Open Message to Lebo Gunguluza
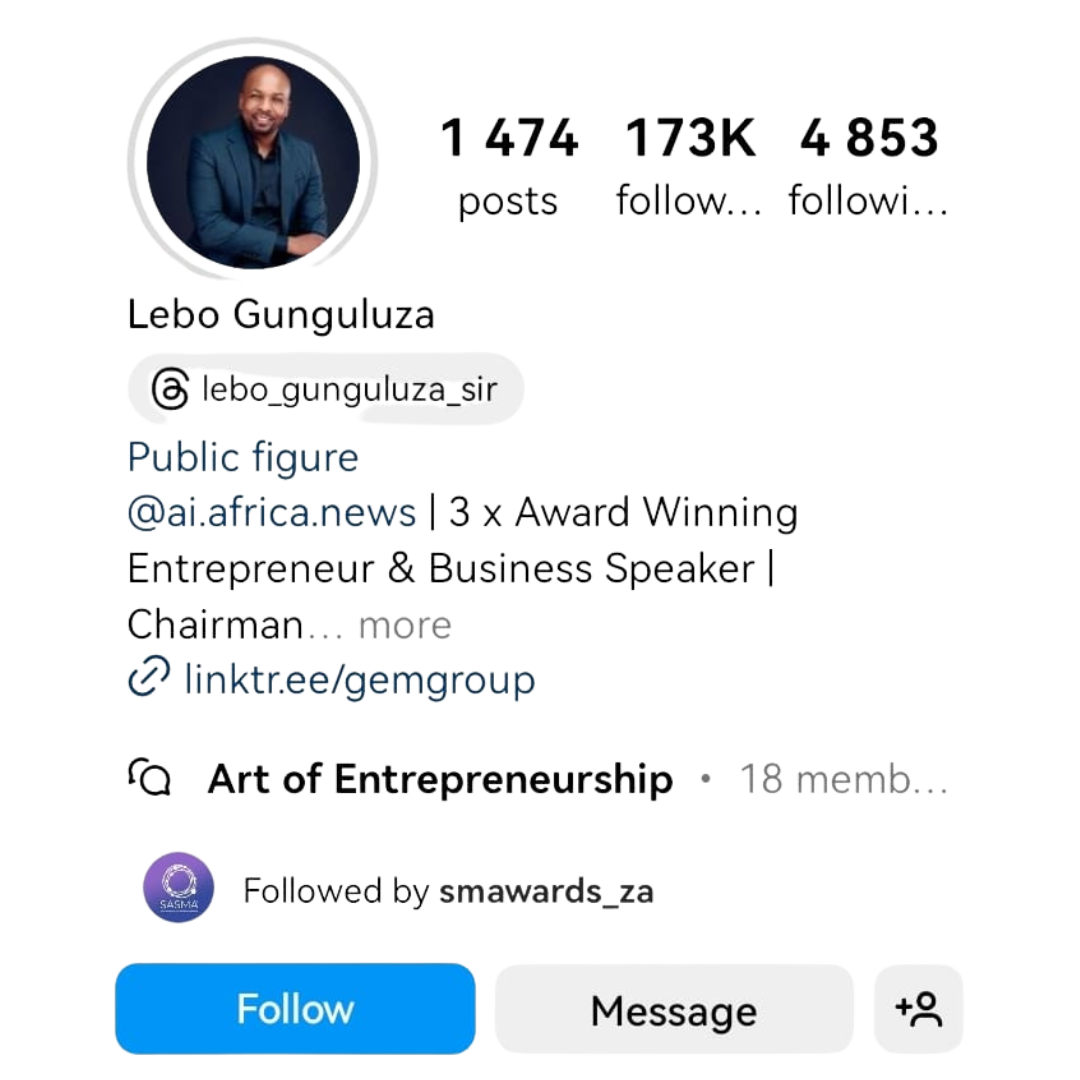1080x1080 pixels. click(x=674, y=1010)
